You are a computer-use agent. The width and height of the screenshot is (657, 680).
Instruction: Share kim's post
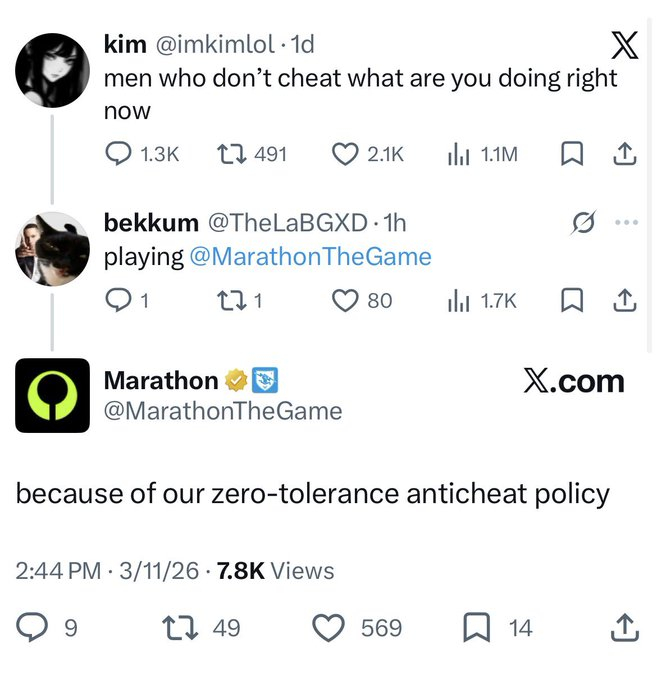[624, 154]
